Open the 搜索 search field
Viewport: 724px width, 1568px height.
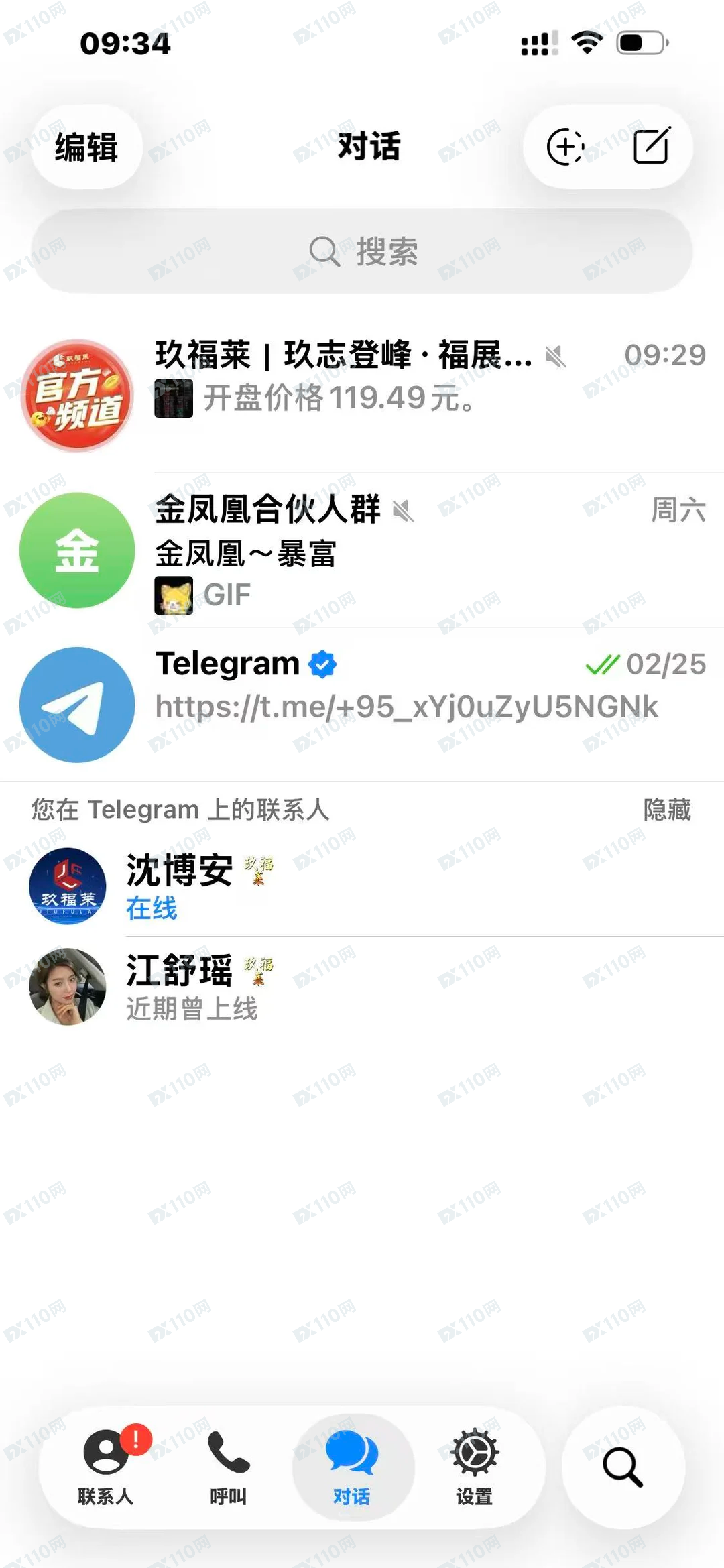362,251
